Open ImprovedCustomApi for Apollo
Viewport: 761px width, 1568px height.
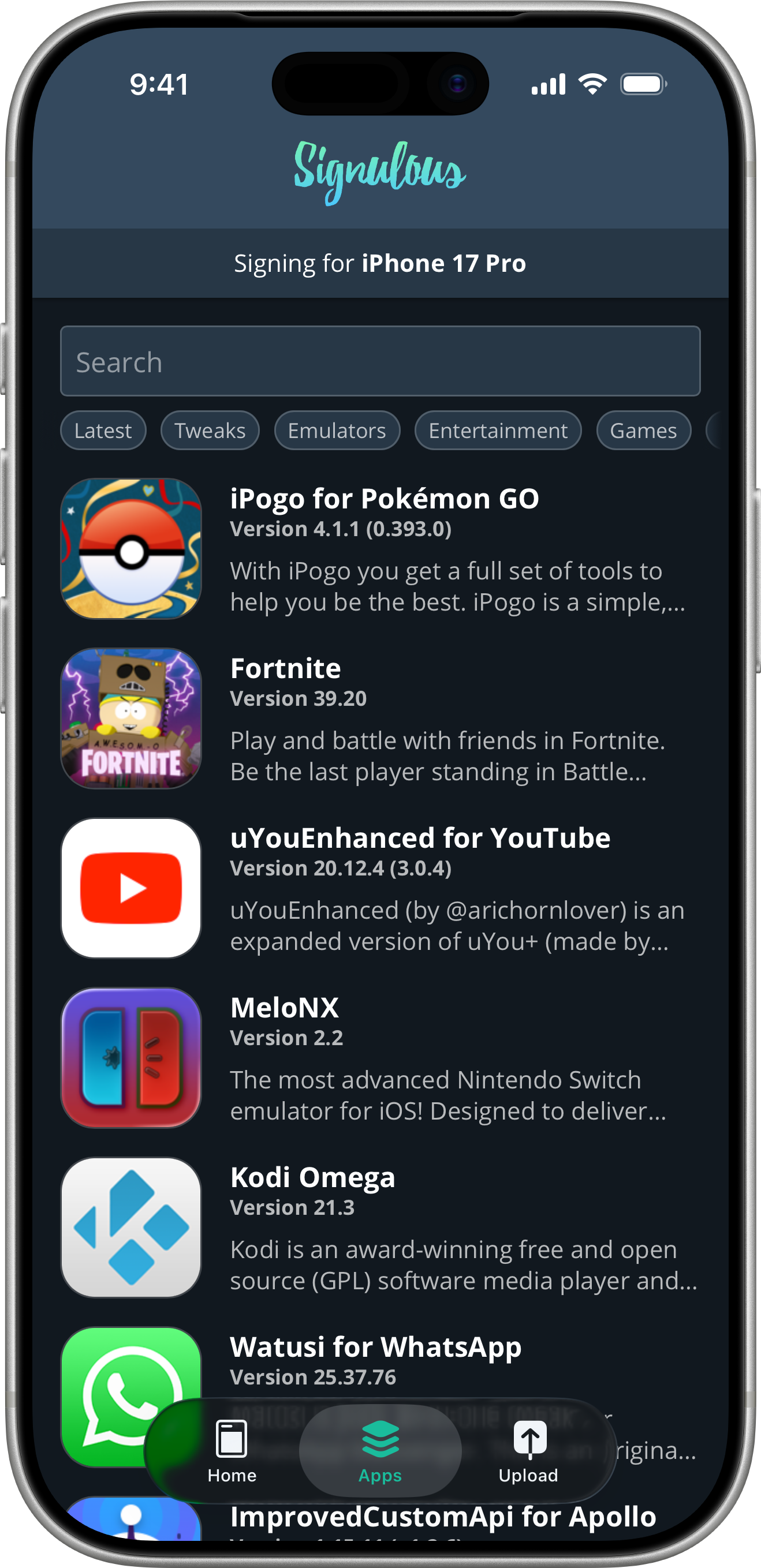point(443,1517)
